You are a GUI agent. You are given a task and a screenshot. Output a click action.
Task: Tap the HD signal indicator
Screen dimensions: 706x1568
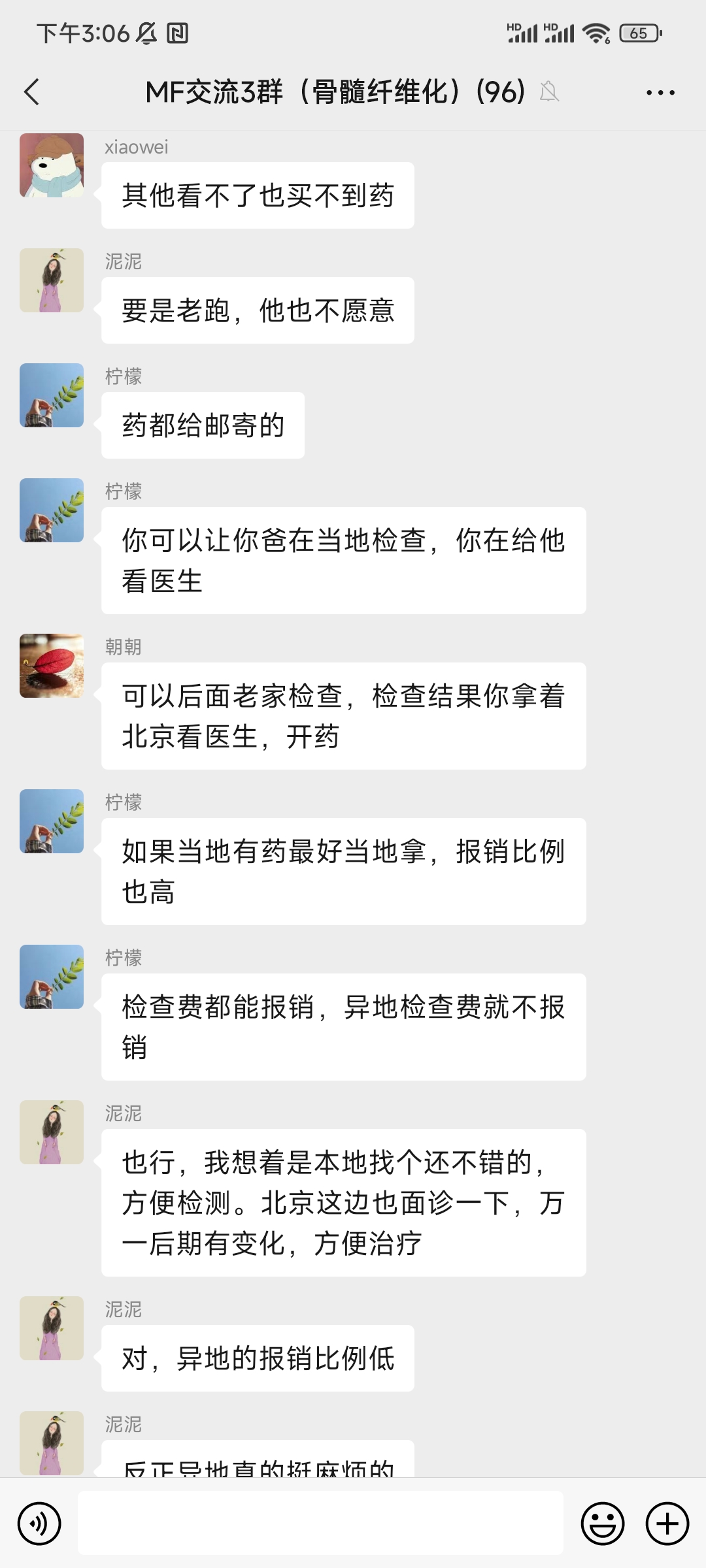[x=523, y=31]
